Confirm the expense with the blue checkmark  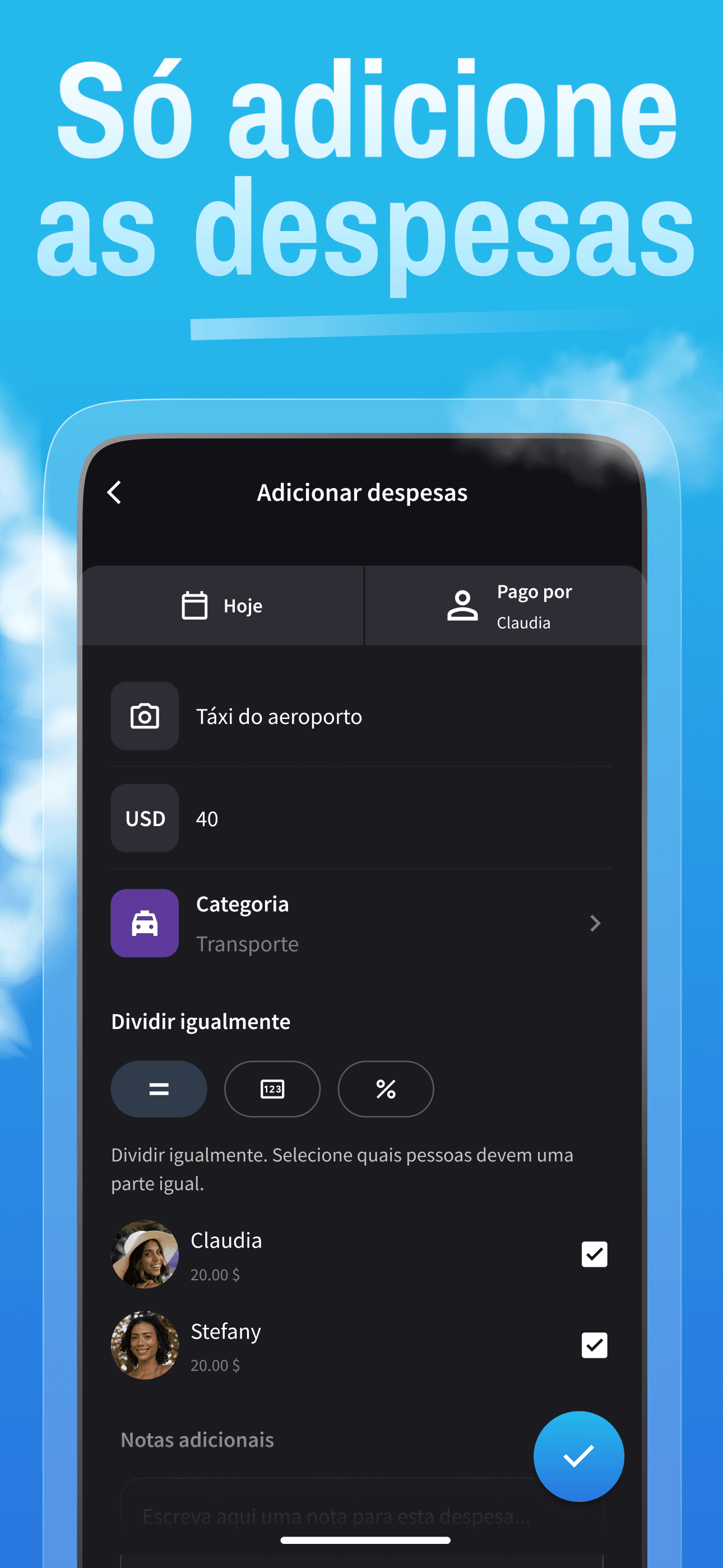coord(577,1456)
